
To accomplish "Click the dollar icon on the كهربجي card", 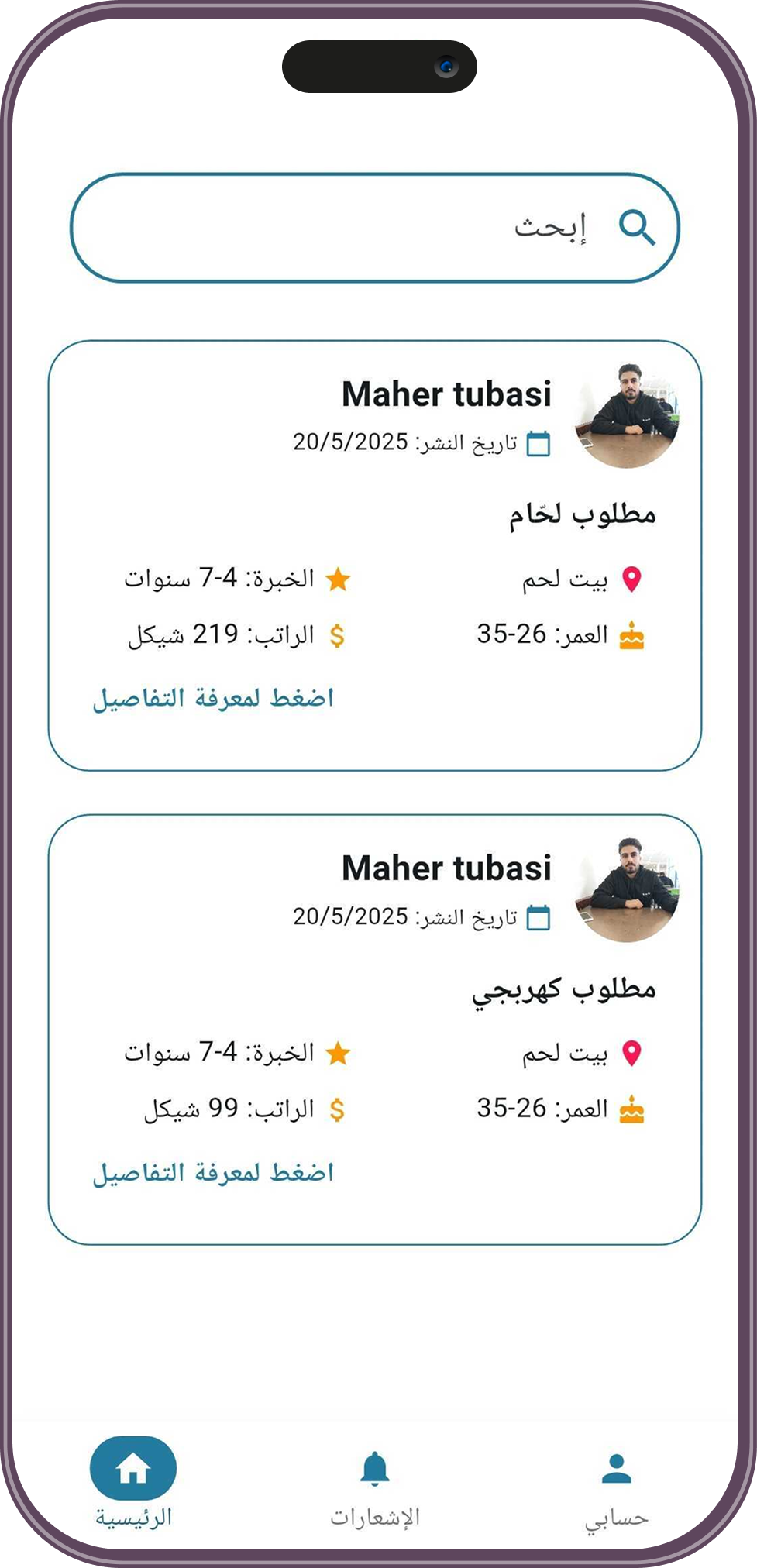I will (x=337, y=1111).
